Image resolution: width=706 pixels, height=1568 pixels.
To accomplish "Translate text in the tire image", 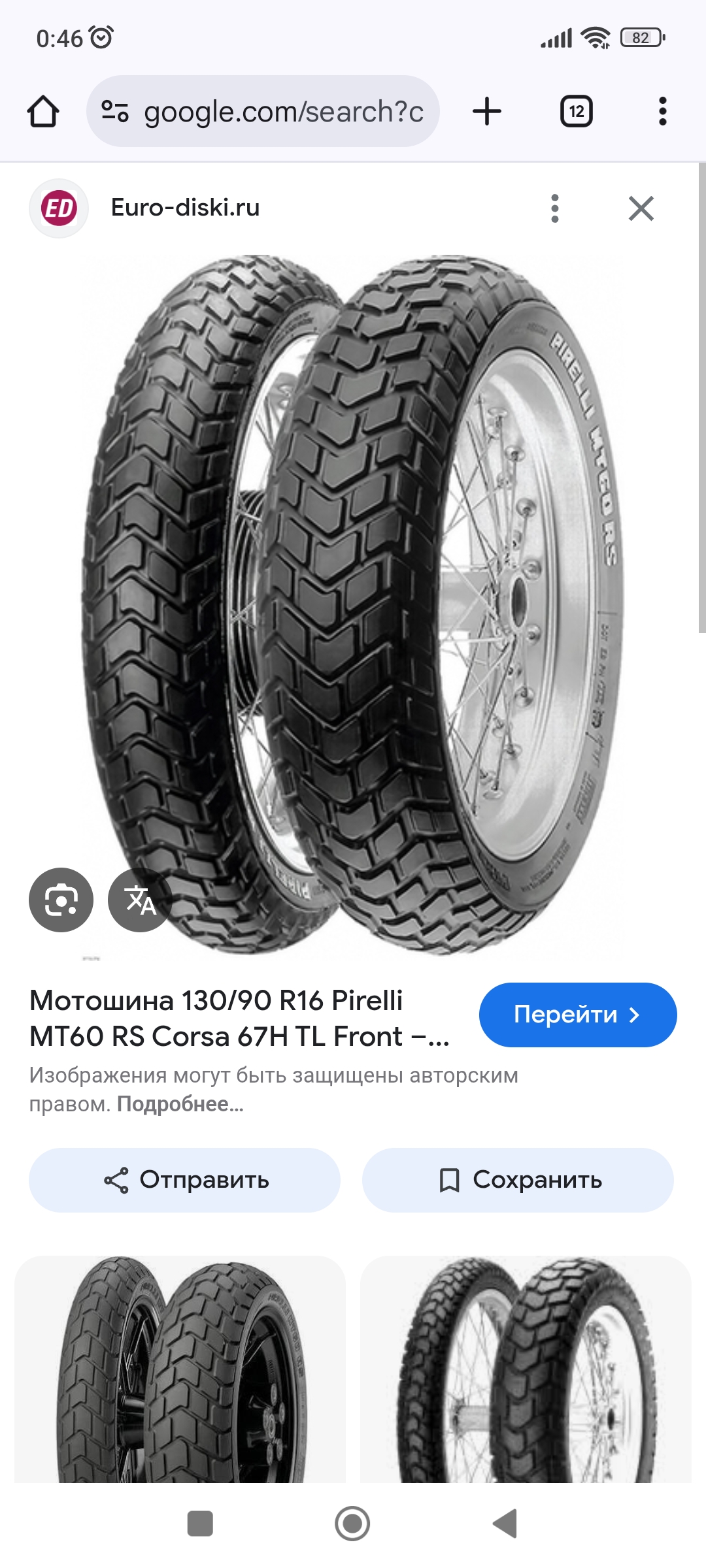I will (140, 900).
